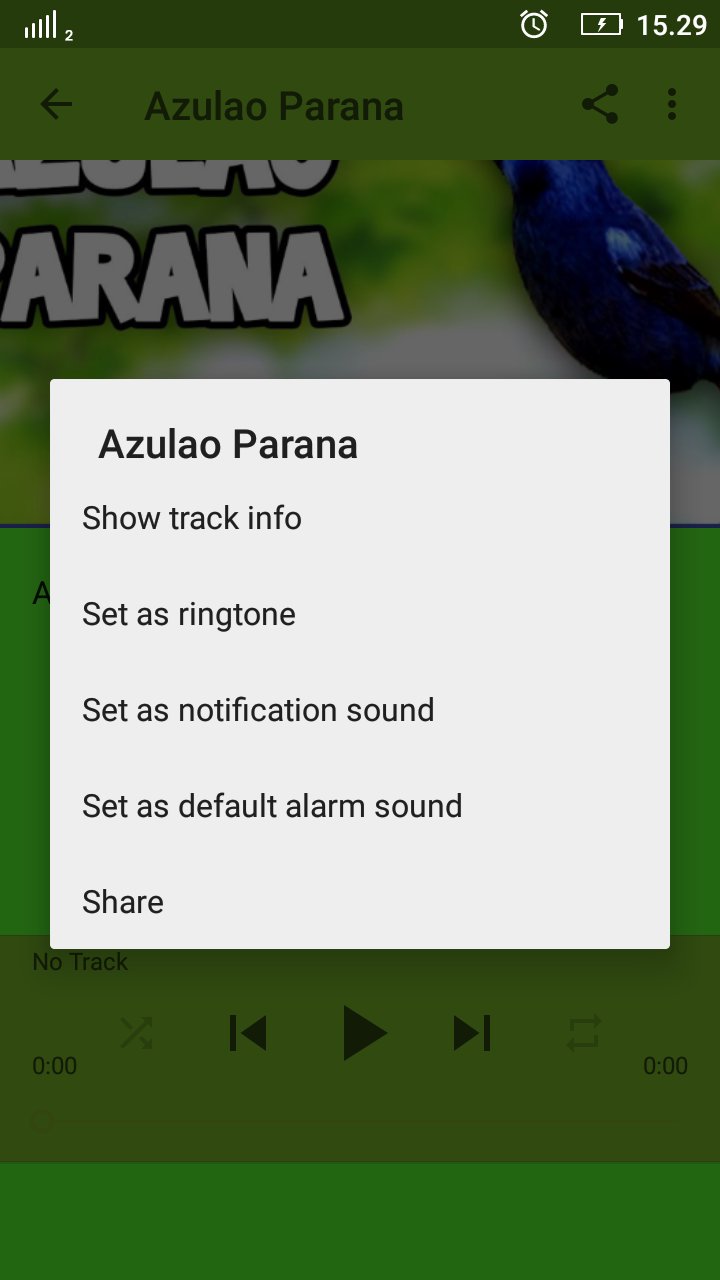720x1280 pixels.
Task: Click the back arrow in the app bar
Action: pyautogui.click(x=56, y=105)
